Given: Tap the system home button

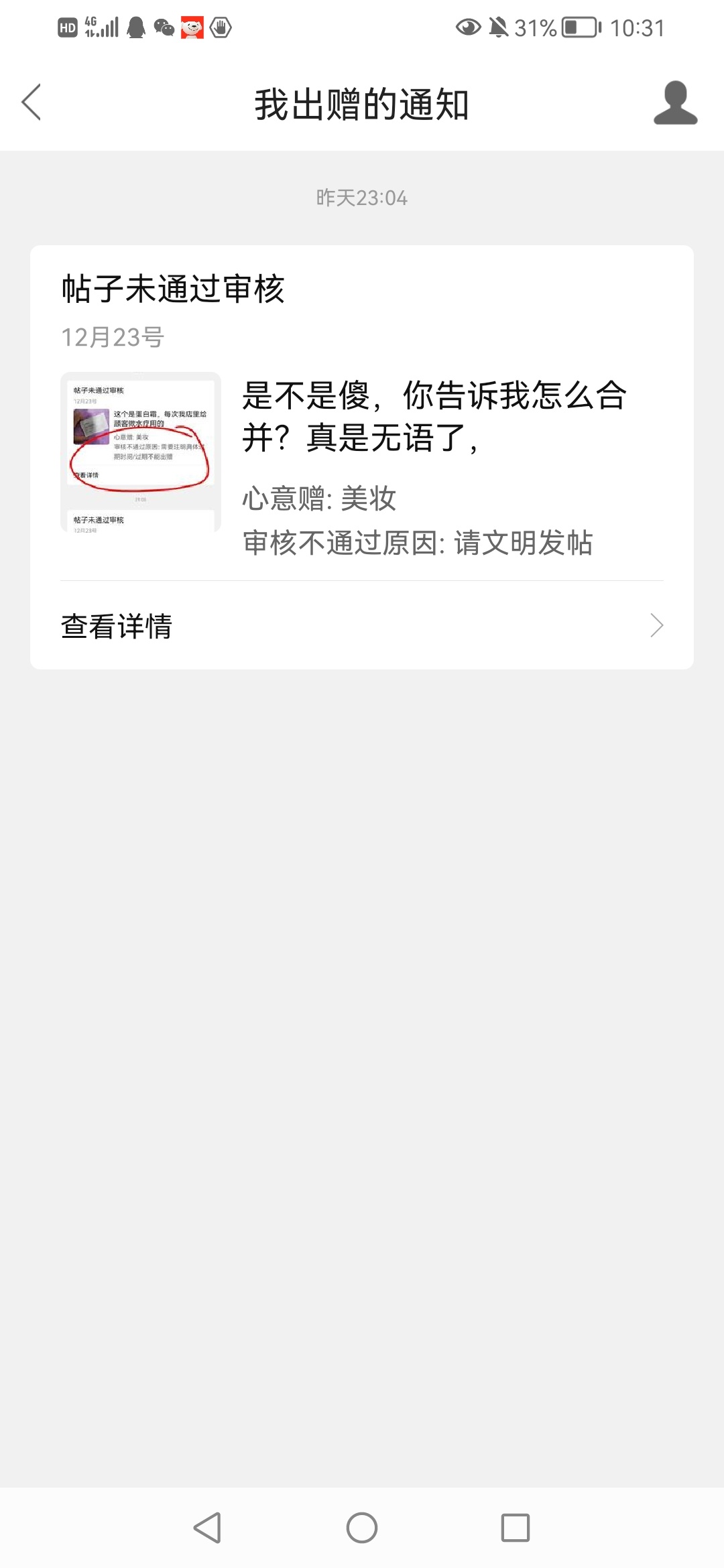Looking at the screenshot, I should (362, 1528).
